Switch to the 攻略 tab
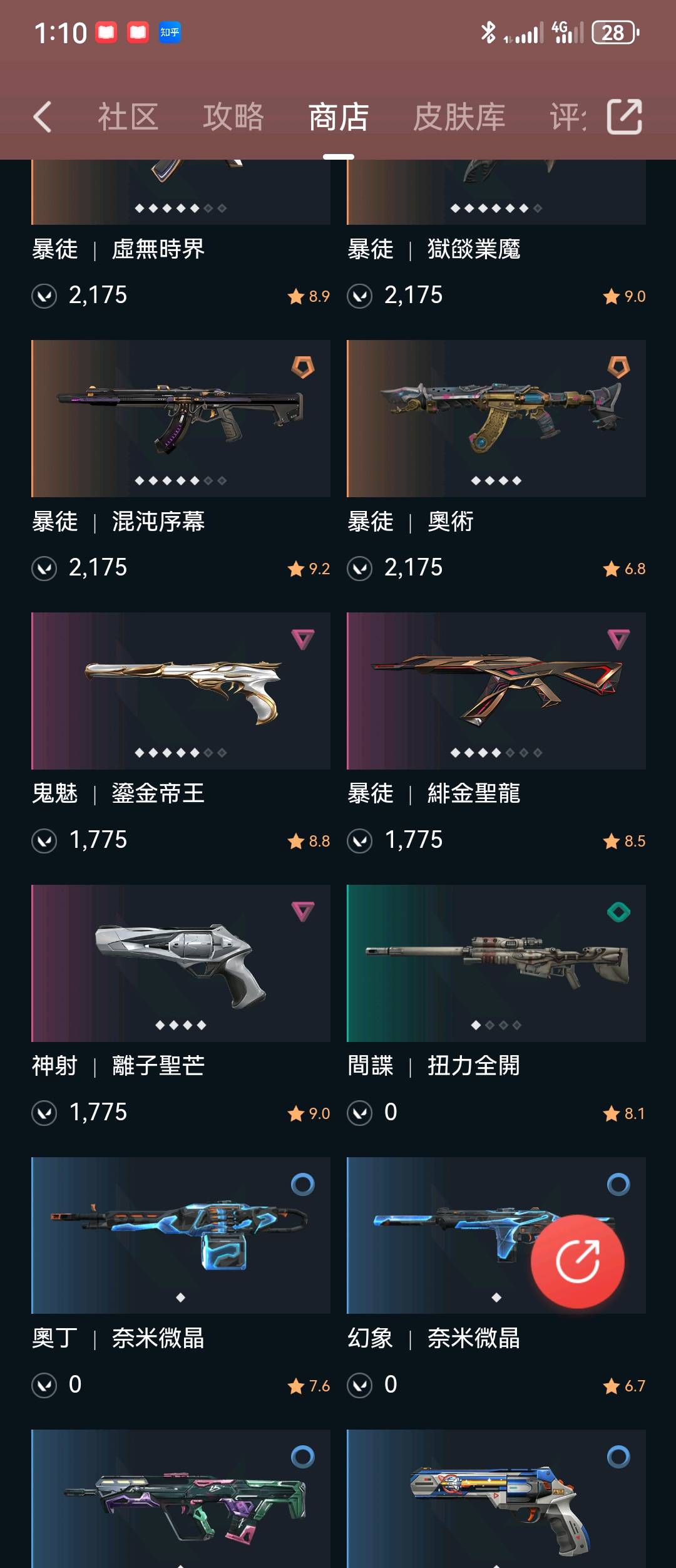Screen dimensions: 676x1568 pyautogui.click(x=233, y=117)
